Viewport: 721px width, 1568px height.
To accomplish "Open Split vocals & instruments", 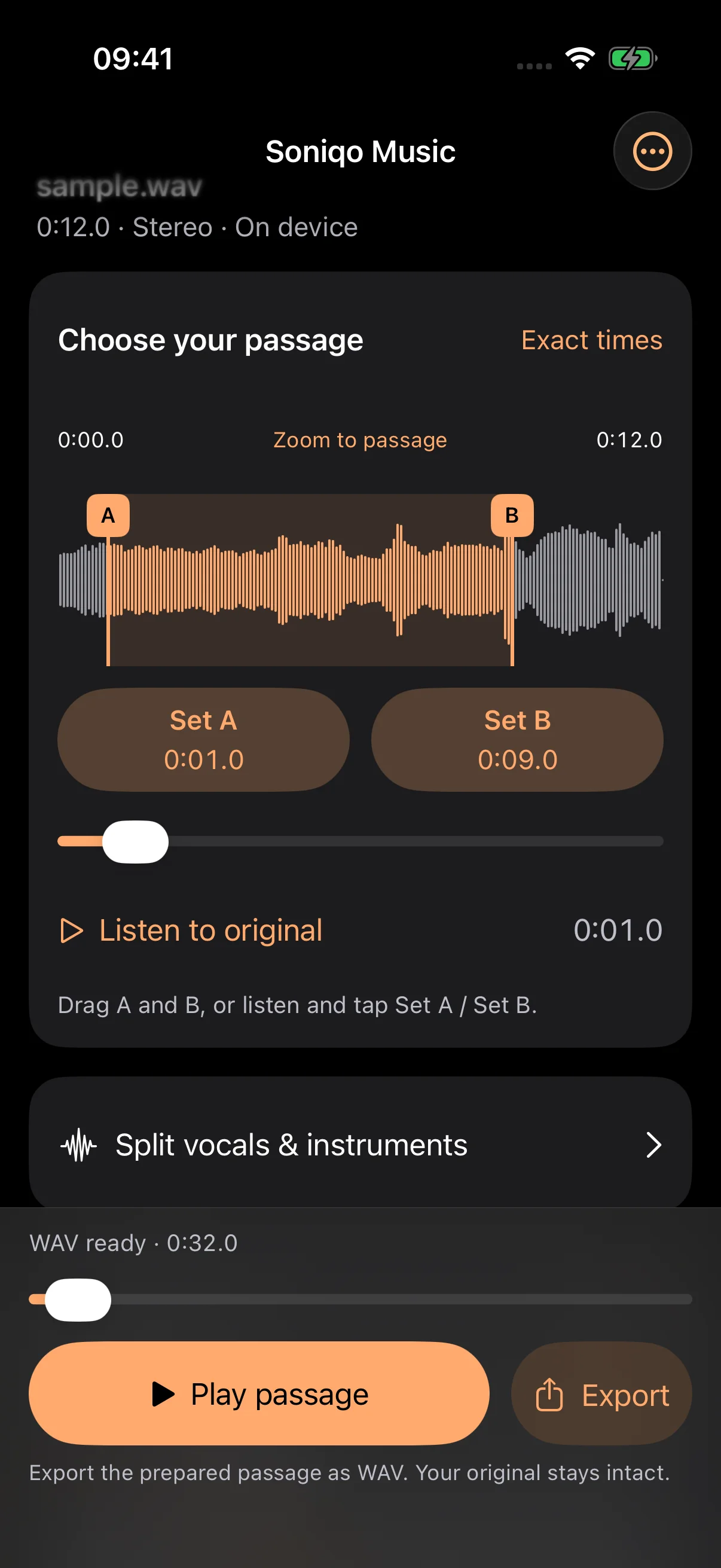I will pyautogui.click(x=360, y=1145).
